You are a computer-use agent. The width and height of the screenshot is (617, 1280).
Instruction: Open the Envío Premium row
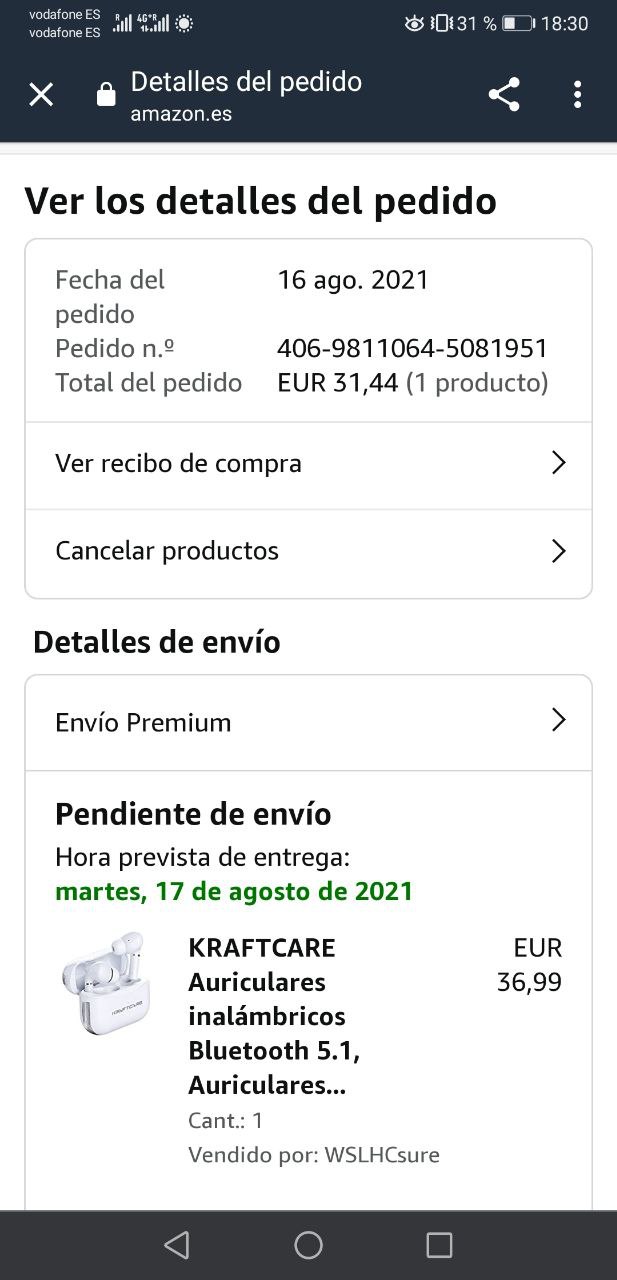tap(308, 722)
